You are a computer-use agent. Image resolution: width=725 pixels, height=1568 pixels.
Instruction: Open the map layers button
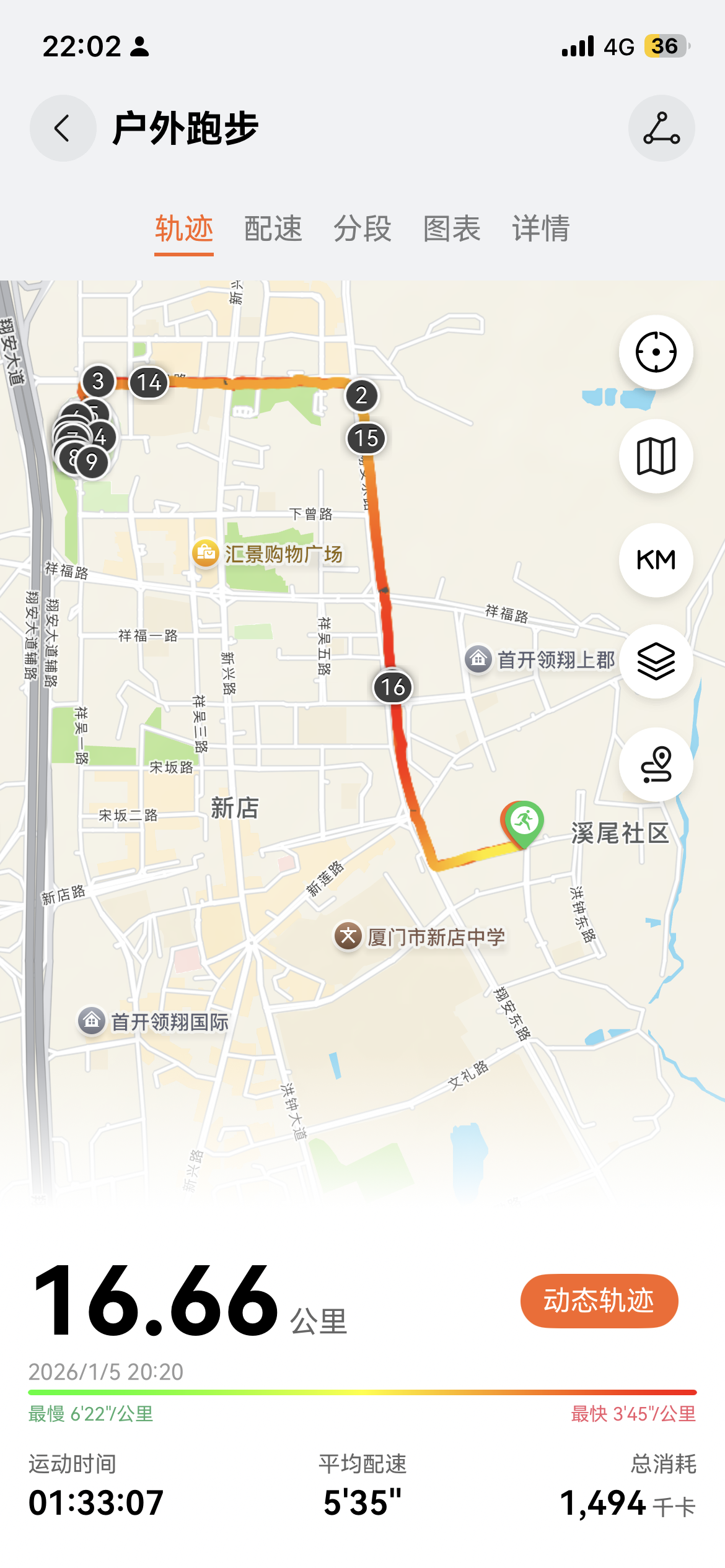[656, 661]
